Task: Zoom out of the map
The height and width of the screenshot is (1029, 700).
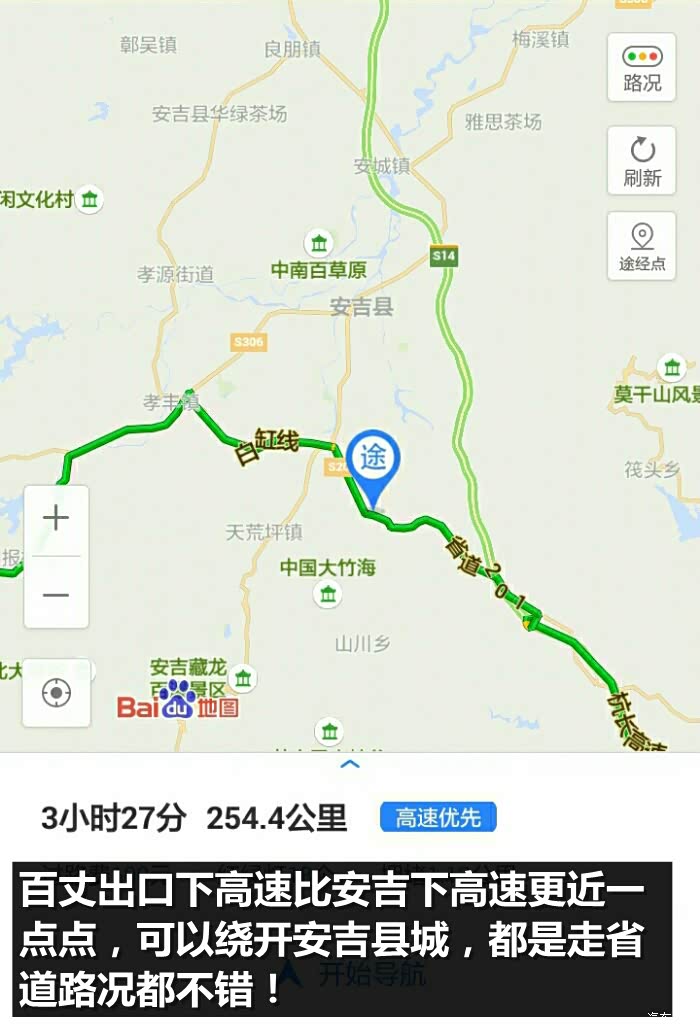Action: point(56,594)
